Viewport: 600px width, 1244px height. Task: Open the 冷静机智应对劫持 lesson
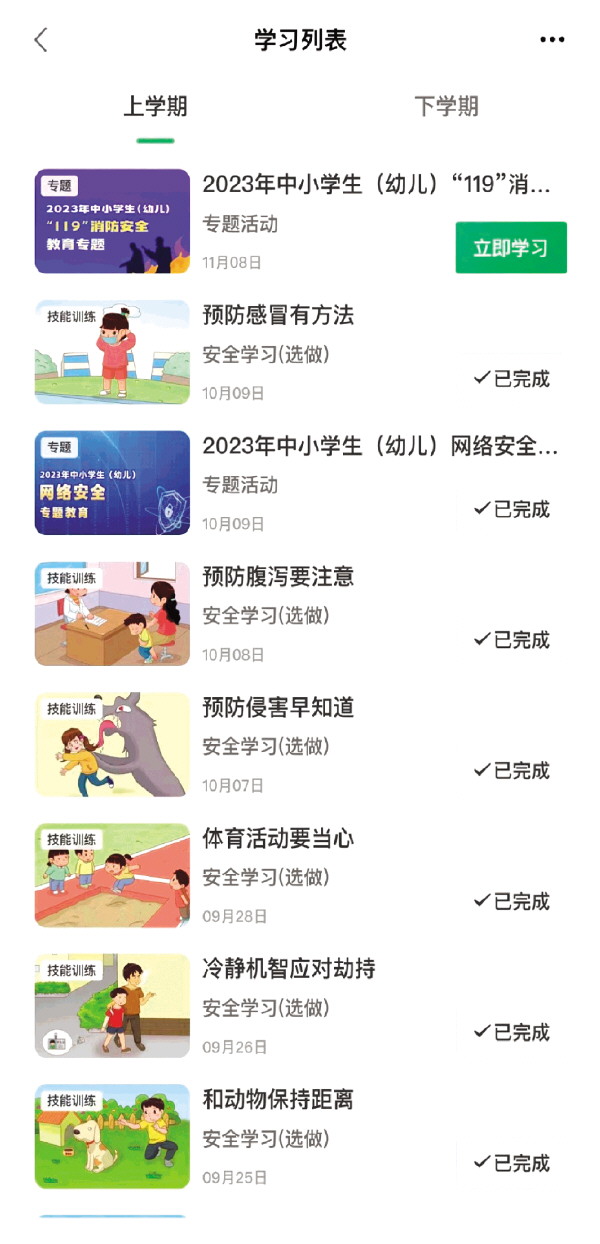[289, 969]
